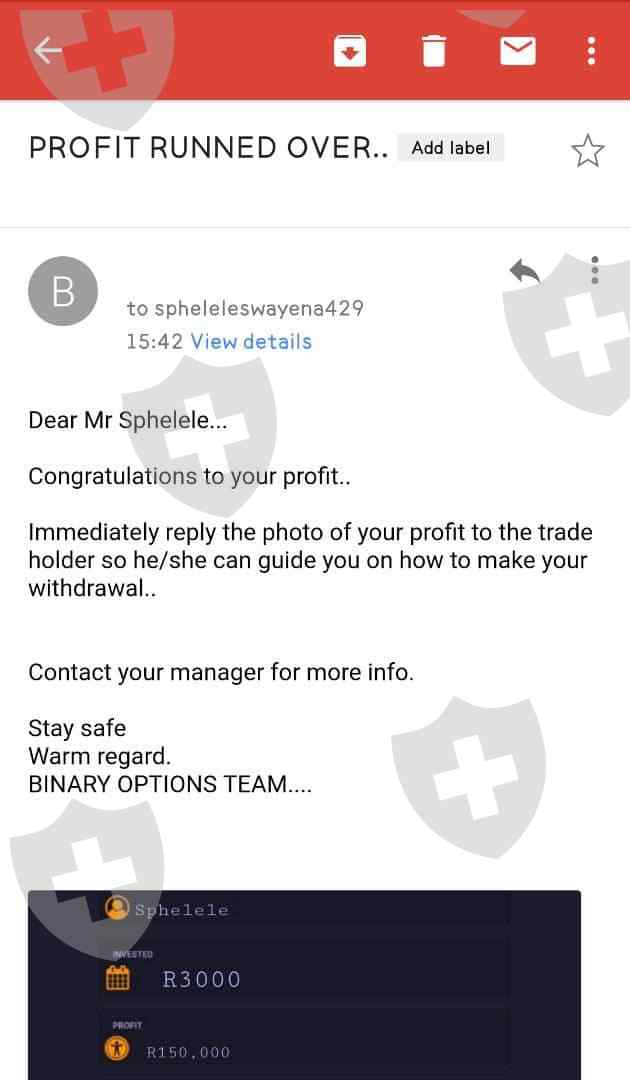Add a label to this email
This screenshot has height=1080, width=630.
[x=451, y=148]
